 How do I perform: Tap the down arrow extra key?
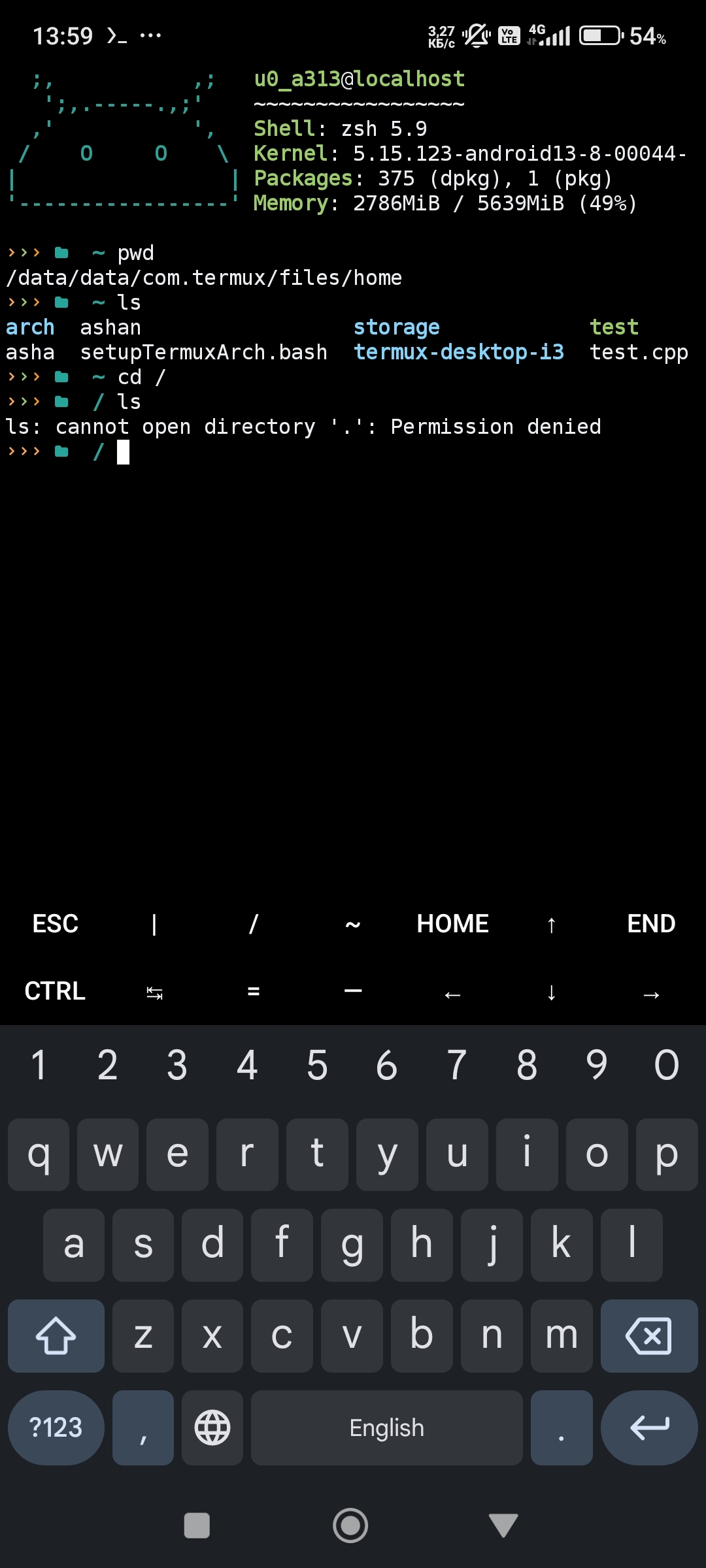coord(552,991)
